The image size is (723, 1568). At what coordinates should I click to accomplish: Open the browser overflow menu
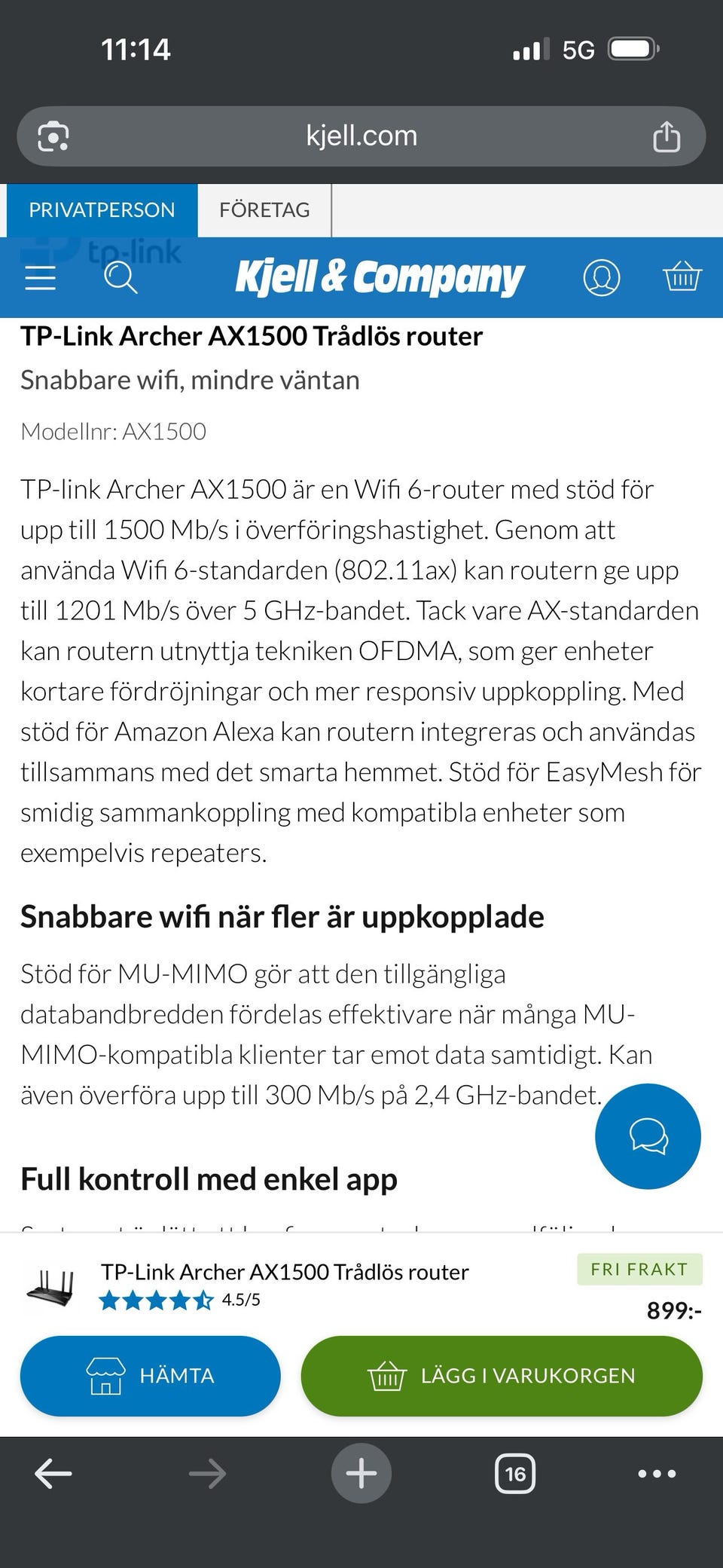(x=657, y=1473)
